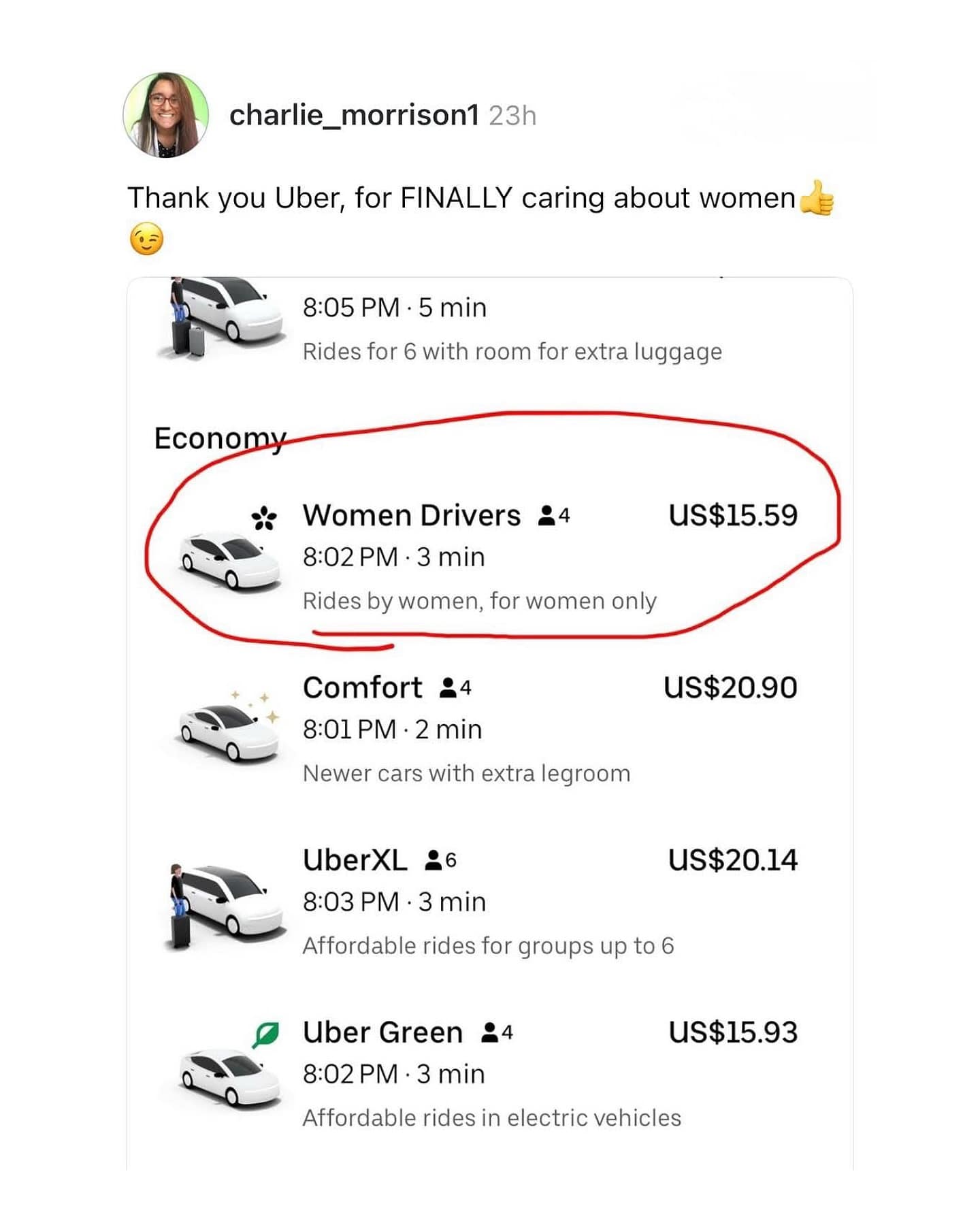The height and width of the screenshot is (1225, 980).
Task: Click the flower icon next to Women Drivers
Action: click(266, 515)
